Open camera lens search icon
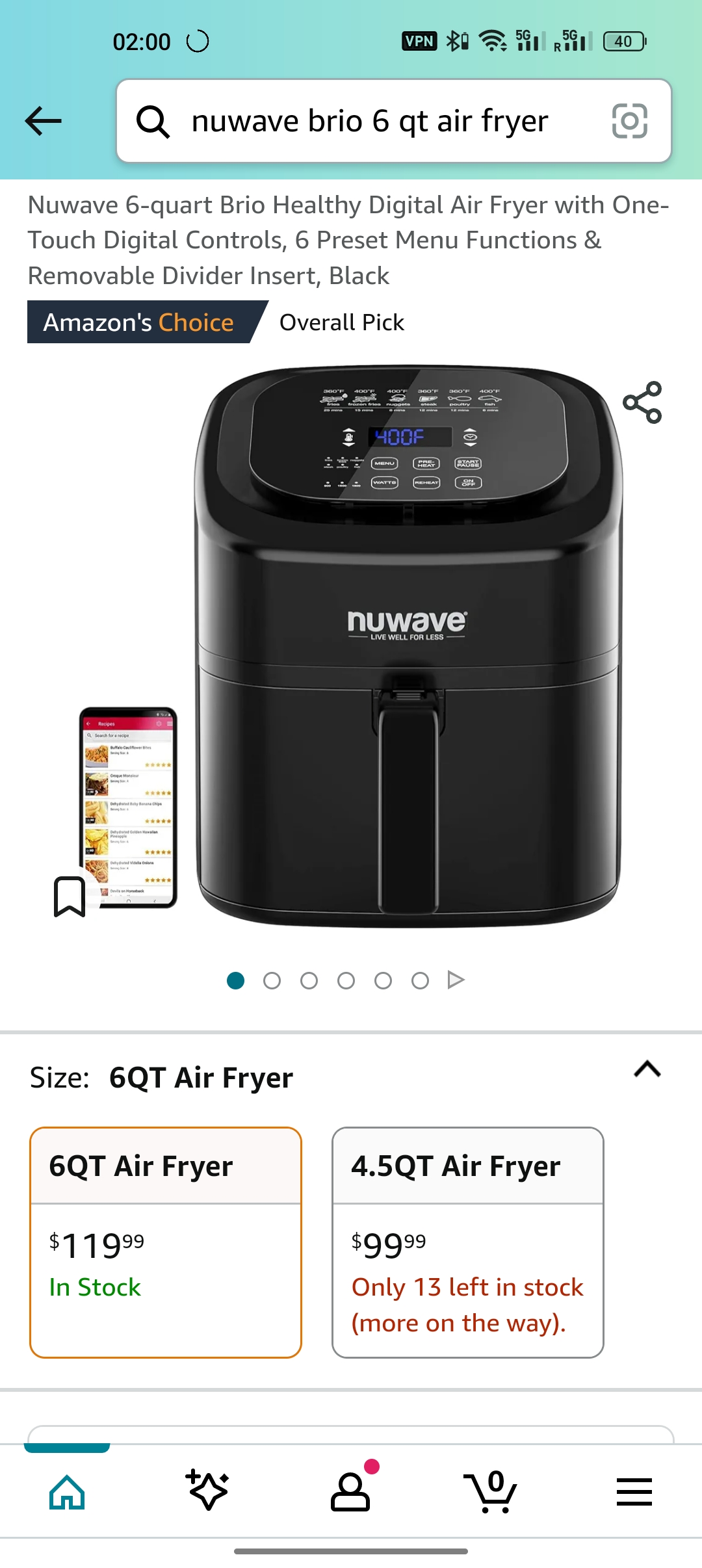The image size is (702, 1568). (629, 121)
